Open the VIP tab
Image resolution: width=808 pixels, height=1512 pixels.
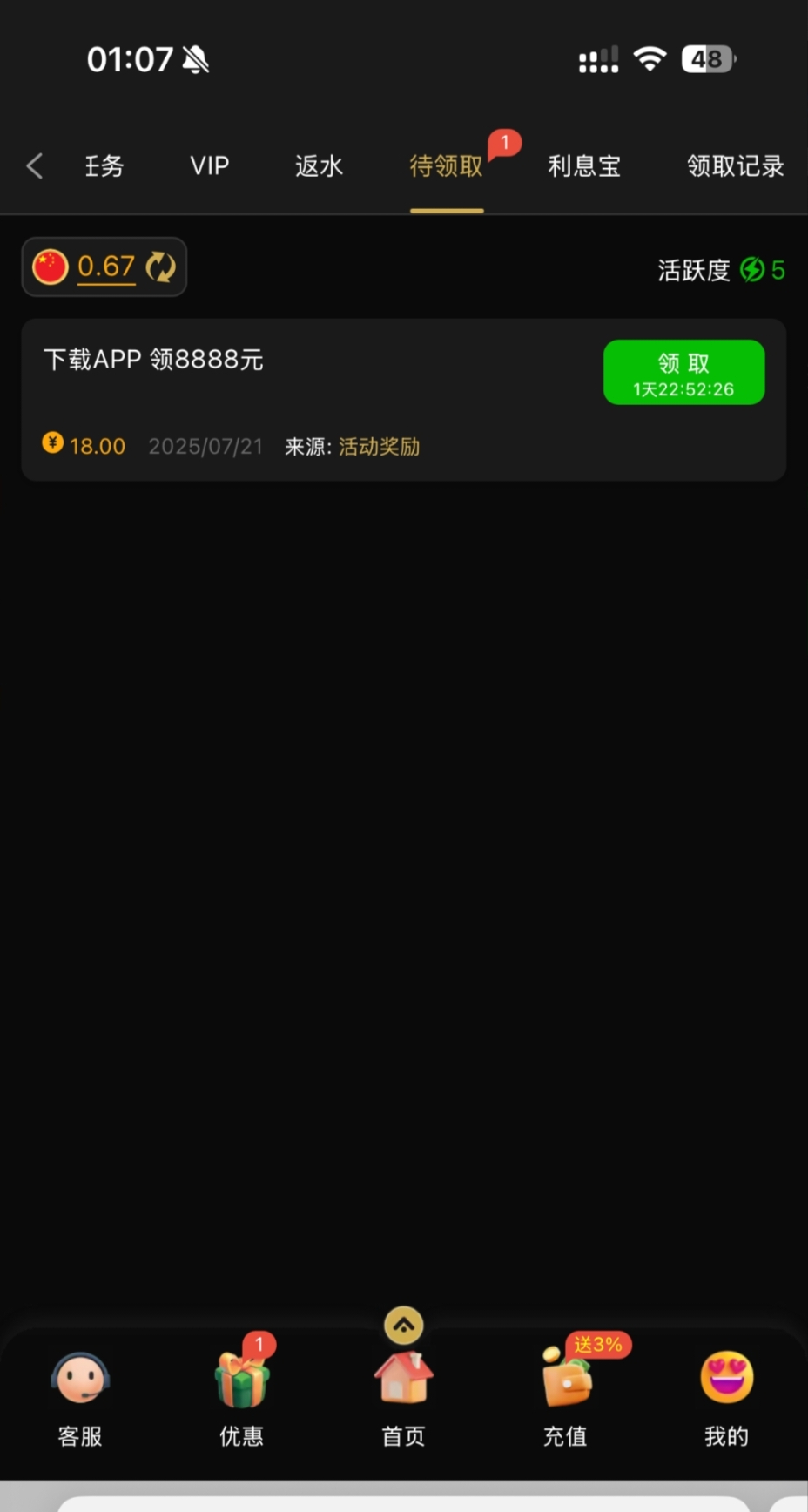(x=210, y=166)
